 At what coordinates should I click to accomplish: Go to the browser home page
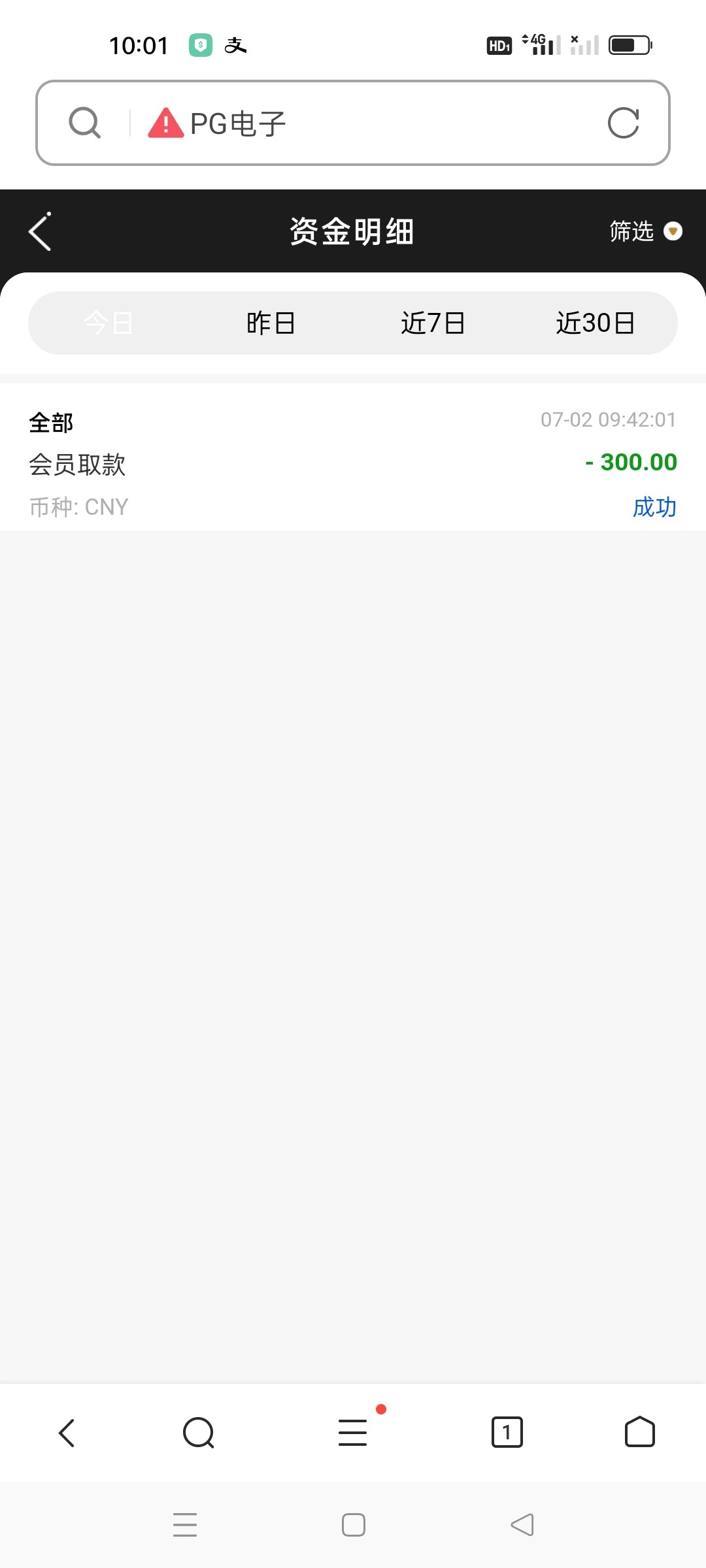click(639, 1433)
